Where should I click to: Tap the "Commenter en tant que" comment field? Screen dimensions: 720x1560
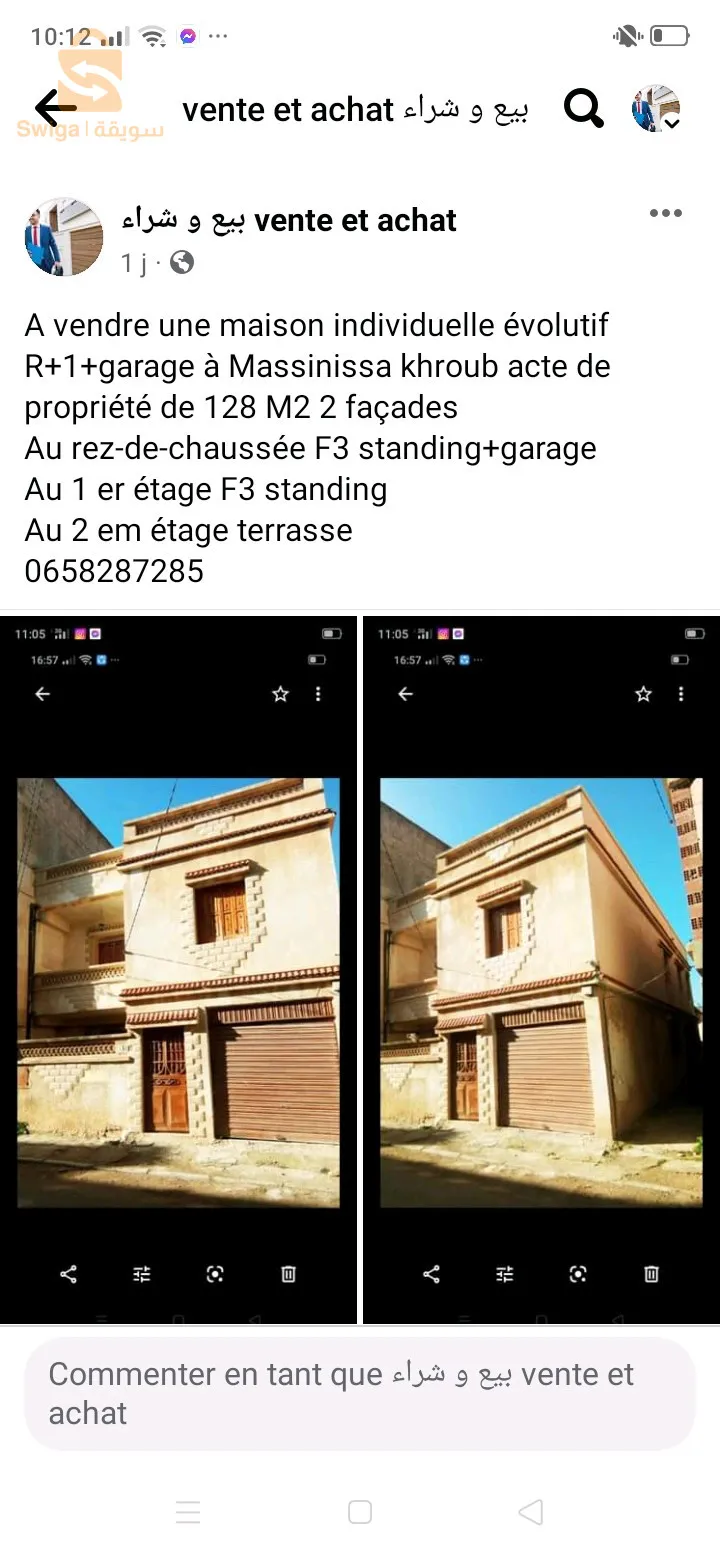(x=360, y=1393)
